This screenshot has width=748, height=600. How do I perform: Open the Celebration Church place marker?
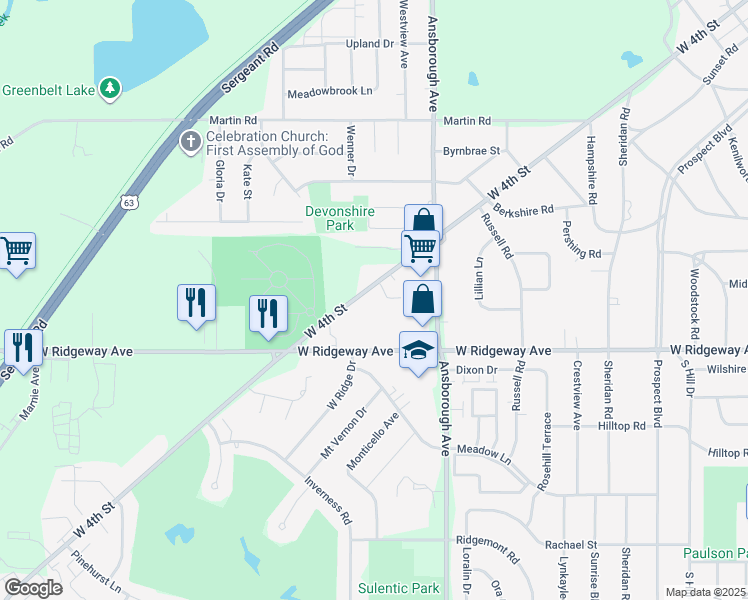pyautogui.click(x=190, y=142)
